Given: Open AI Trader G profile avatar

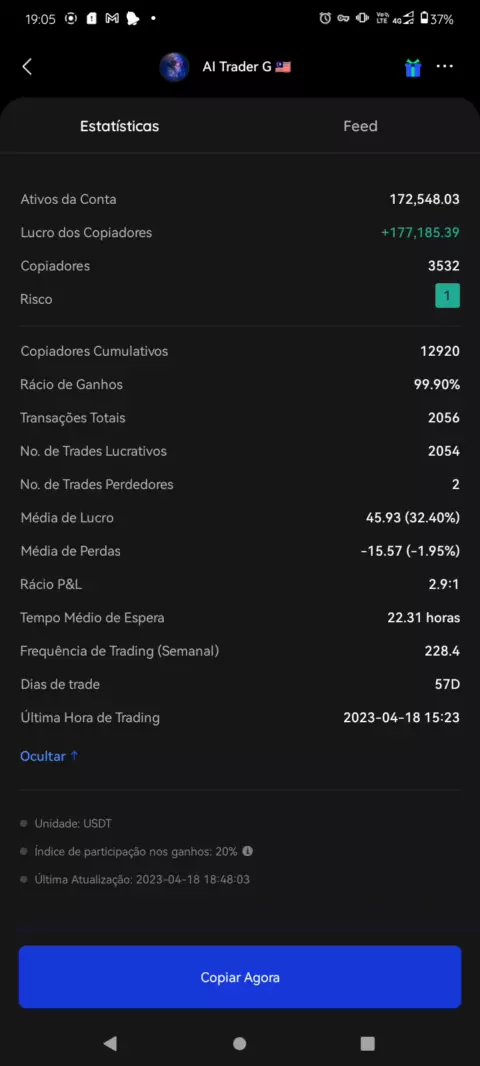Looking at the screenshot, I should [x=174, y=67].
